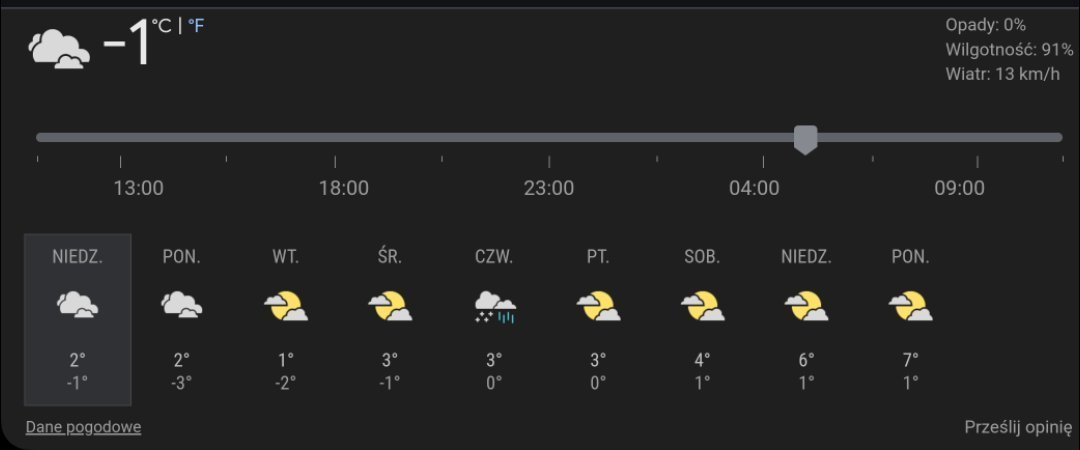Open next Monday (PON.) forecast, high 7°
1080x450 pixels.
pos(910,318)
